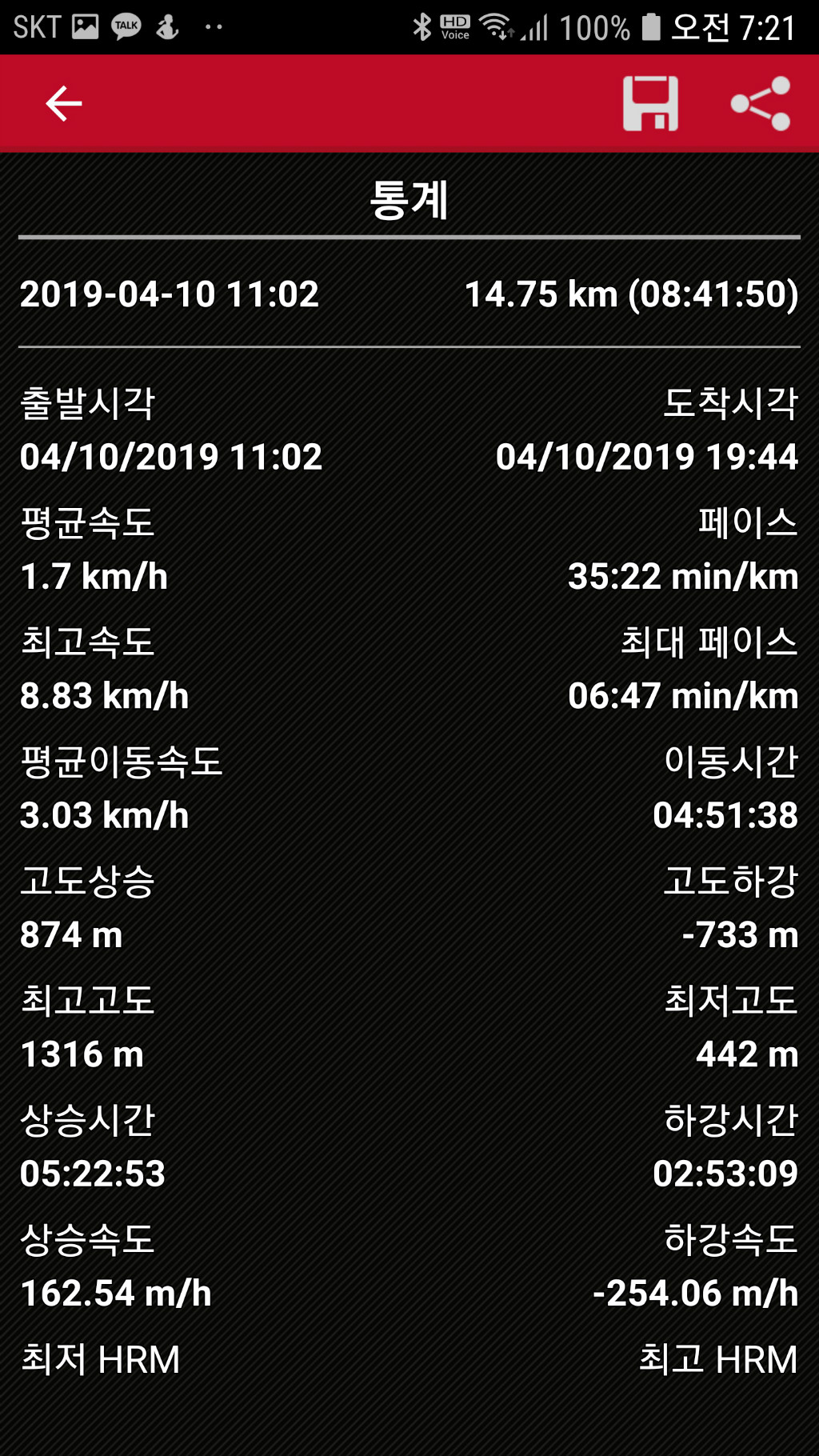The width and height of the screenshot is (819, 1456).
Task: Select the 평균속도 1.7 km/h value
Action: click(94, 576)
